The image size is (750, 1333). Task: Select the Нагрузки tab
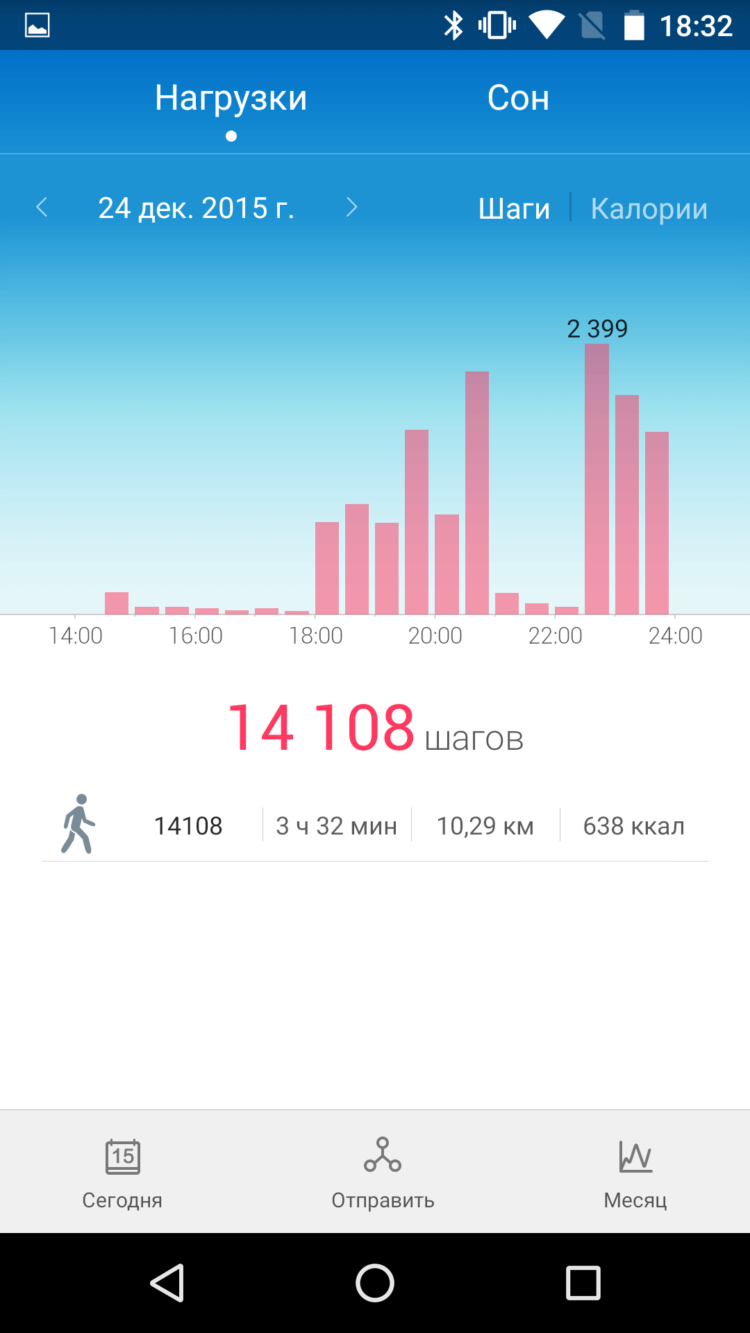pyautogui.click(x=231, y=98)
